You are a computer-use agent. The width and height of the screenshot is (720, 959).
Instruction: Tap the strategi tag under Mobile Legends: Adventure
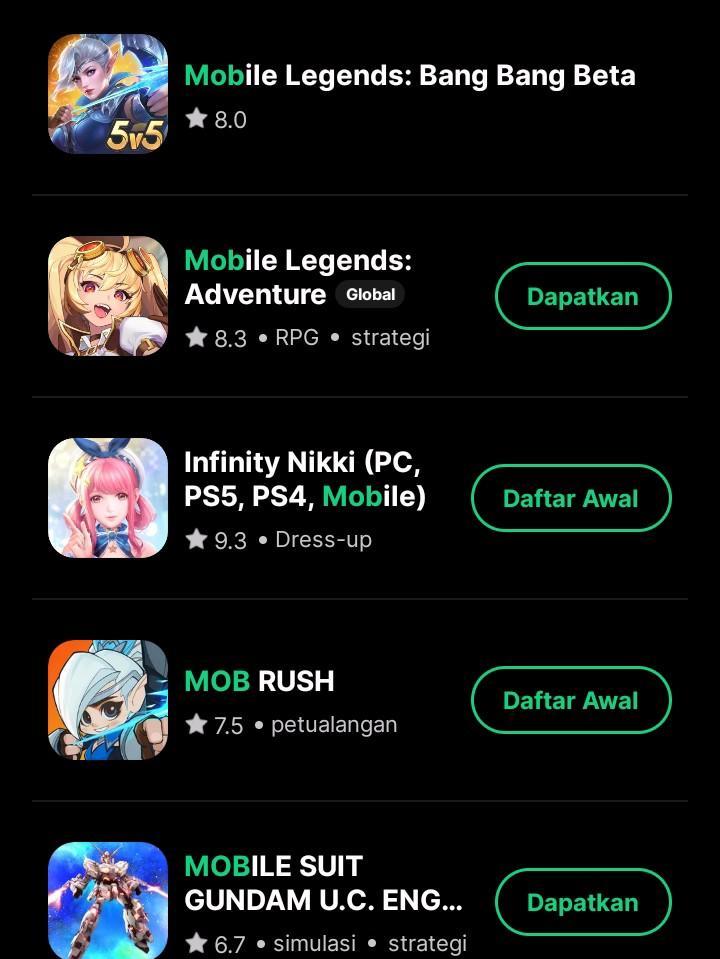pyautogui.click(x=389, y=337)
